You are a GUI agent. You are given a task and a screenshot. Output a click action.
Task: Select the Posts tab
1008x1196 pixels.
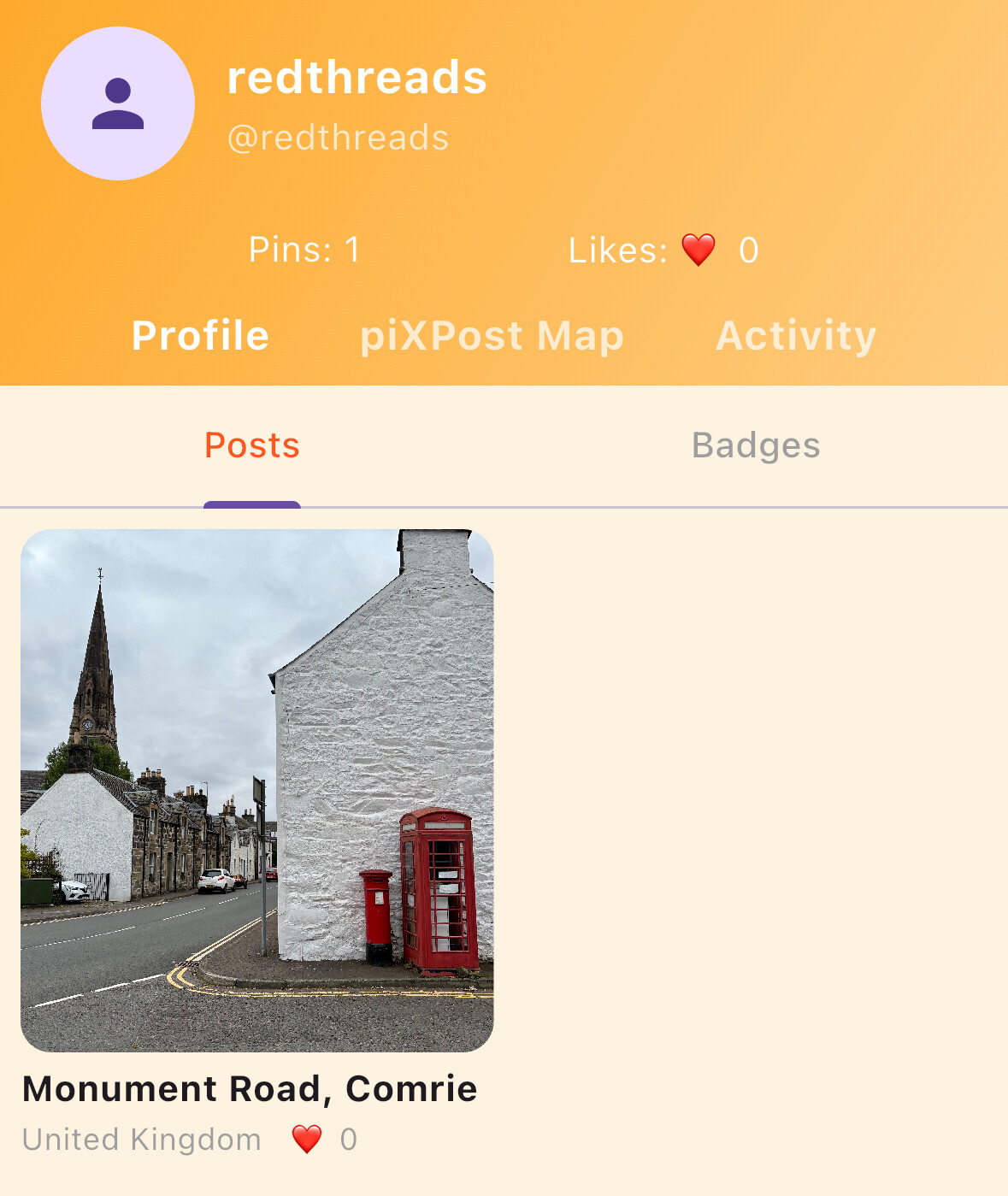(x=252, y=445)
